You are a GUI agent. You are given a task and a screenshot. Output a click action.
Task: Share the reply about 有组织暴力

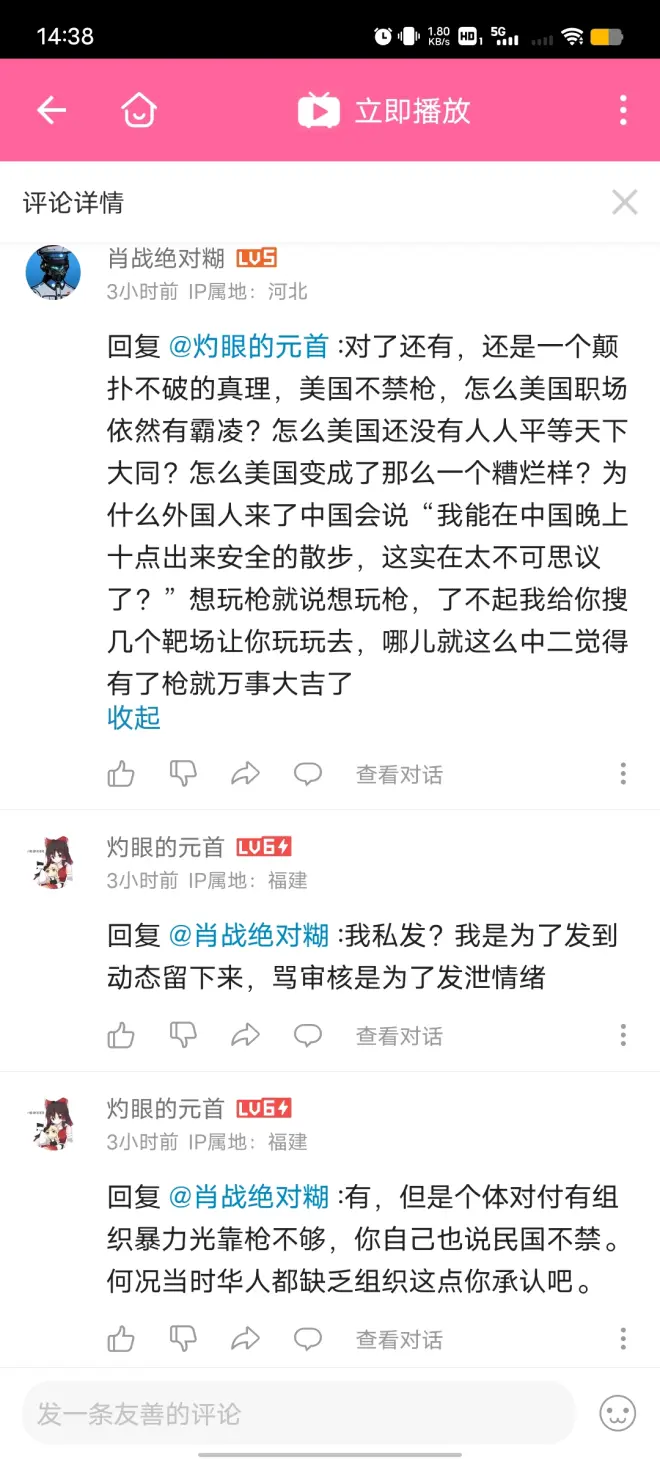click(245, 1338)
